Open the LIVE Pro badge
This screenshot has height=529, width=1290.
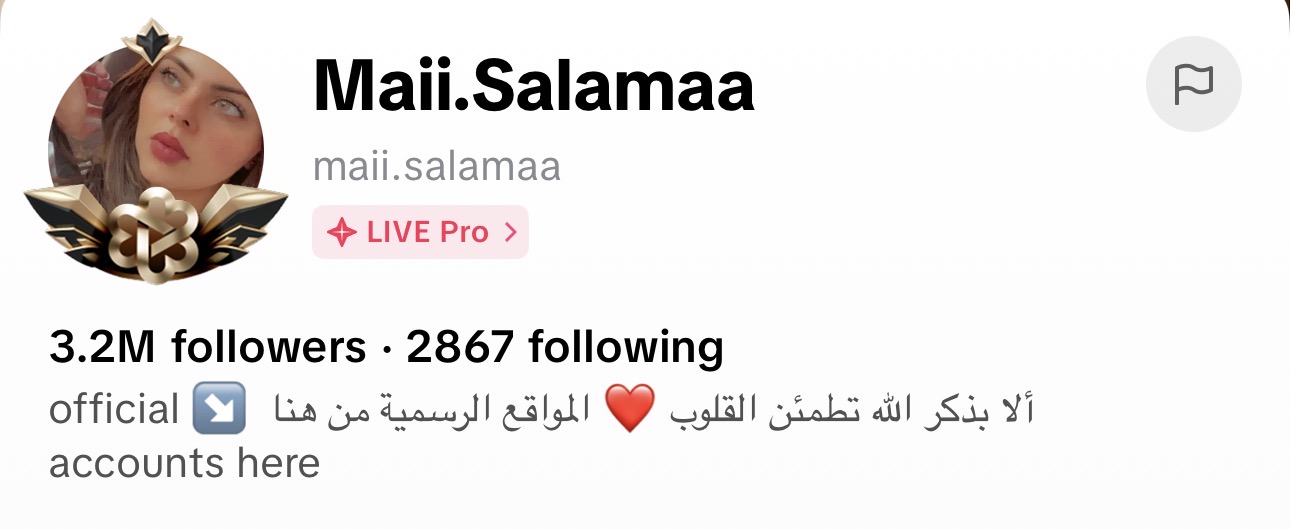pos(420,233)
